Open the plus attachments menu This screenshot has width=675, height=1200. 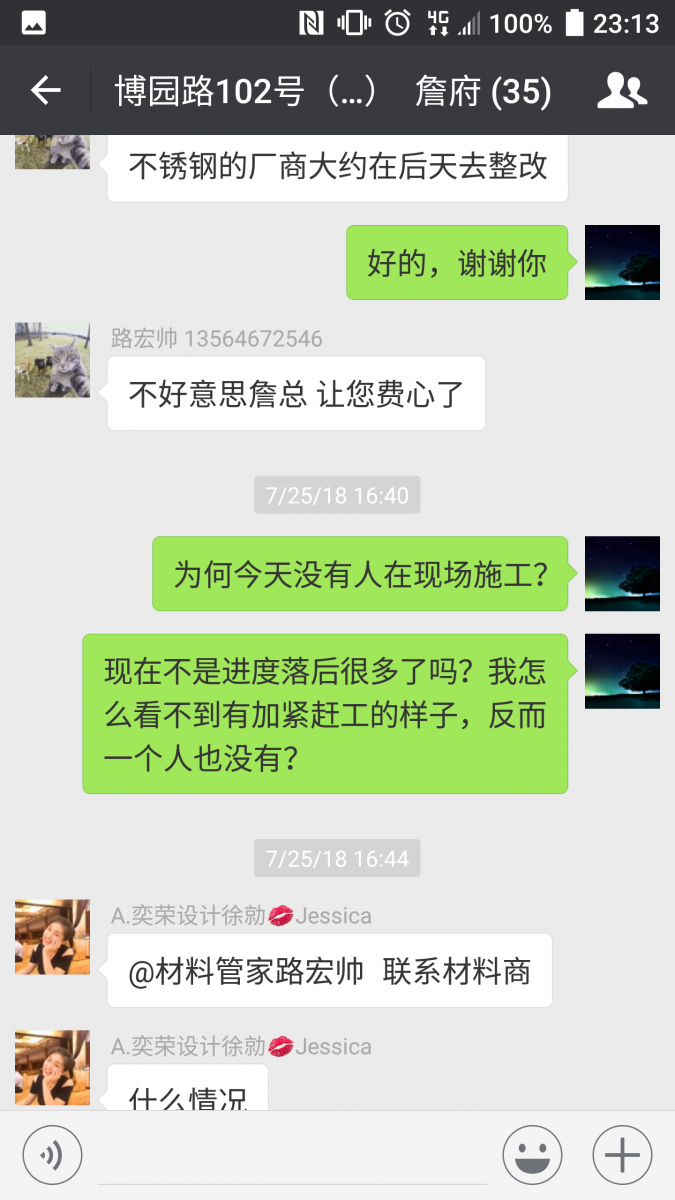pos(622,1155)
